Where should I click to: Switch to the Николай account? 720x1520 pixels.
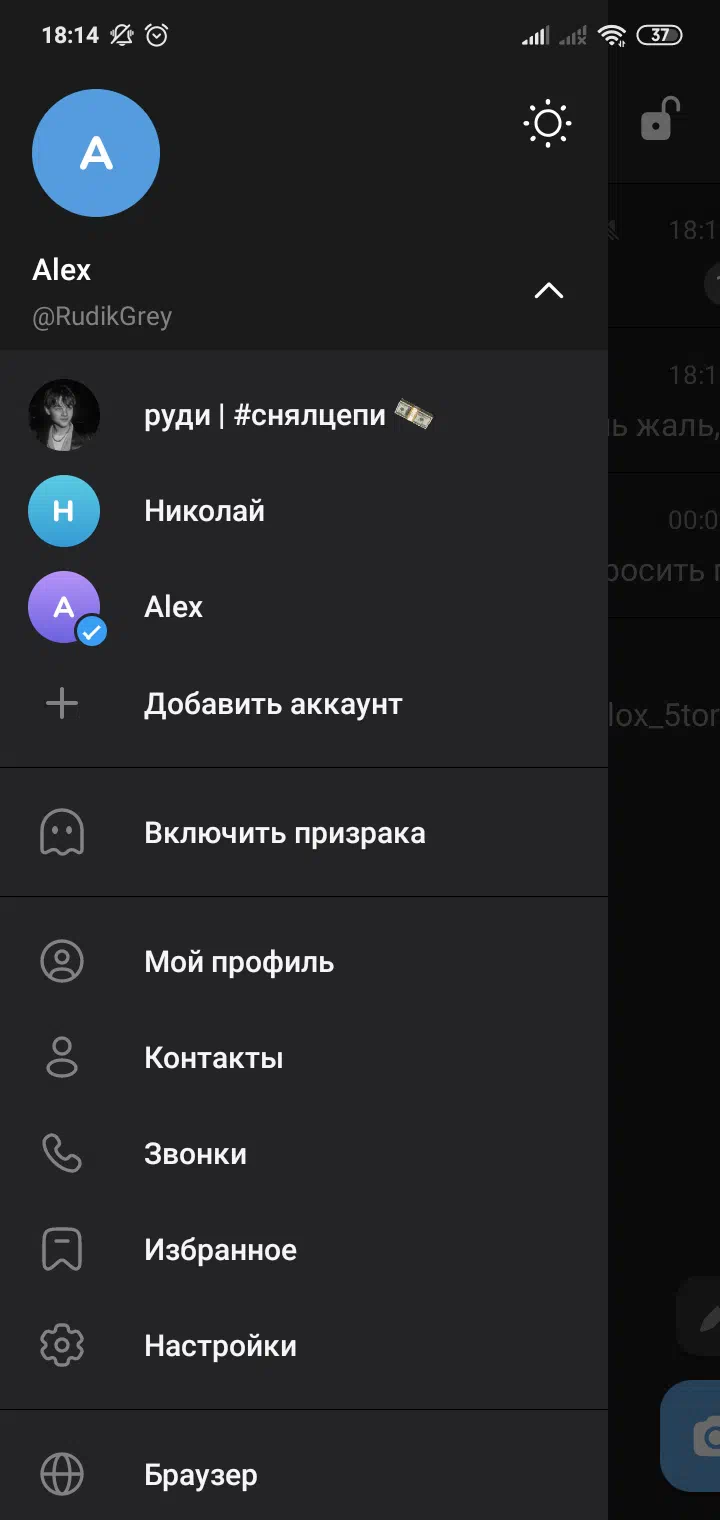304,511
